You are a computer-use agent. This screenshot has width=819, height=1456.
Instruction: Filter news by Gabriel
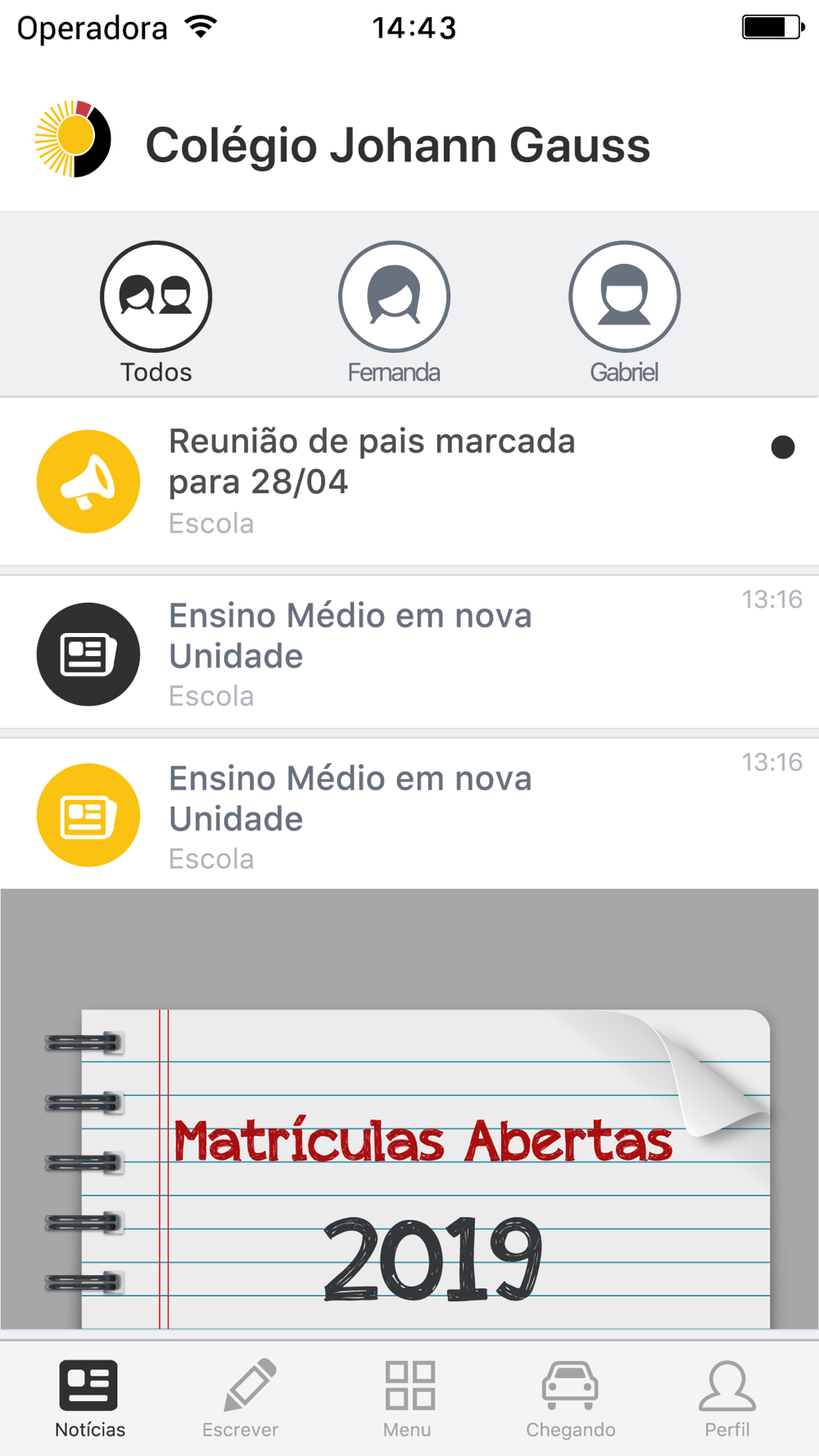(624, 312)
